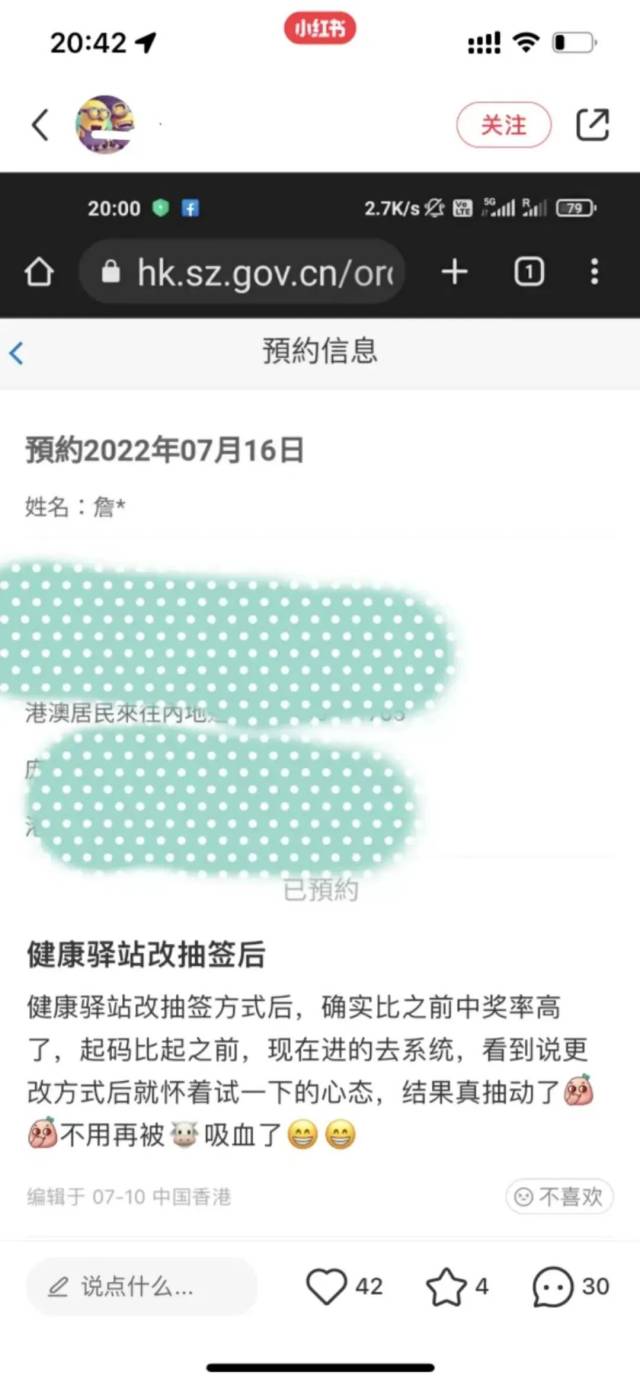
Task: Tap the 说点什么 comment field
Action: coord(140,1286)
